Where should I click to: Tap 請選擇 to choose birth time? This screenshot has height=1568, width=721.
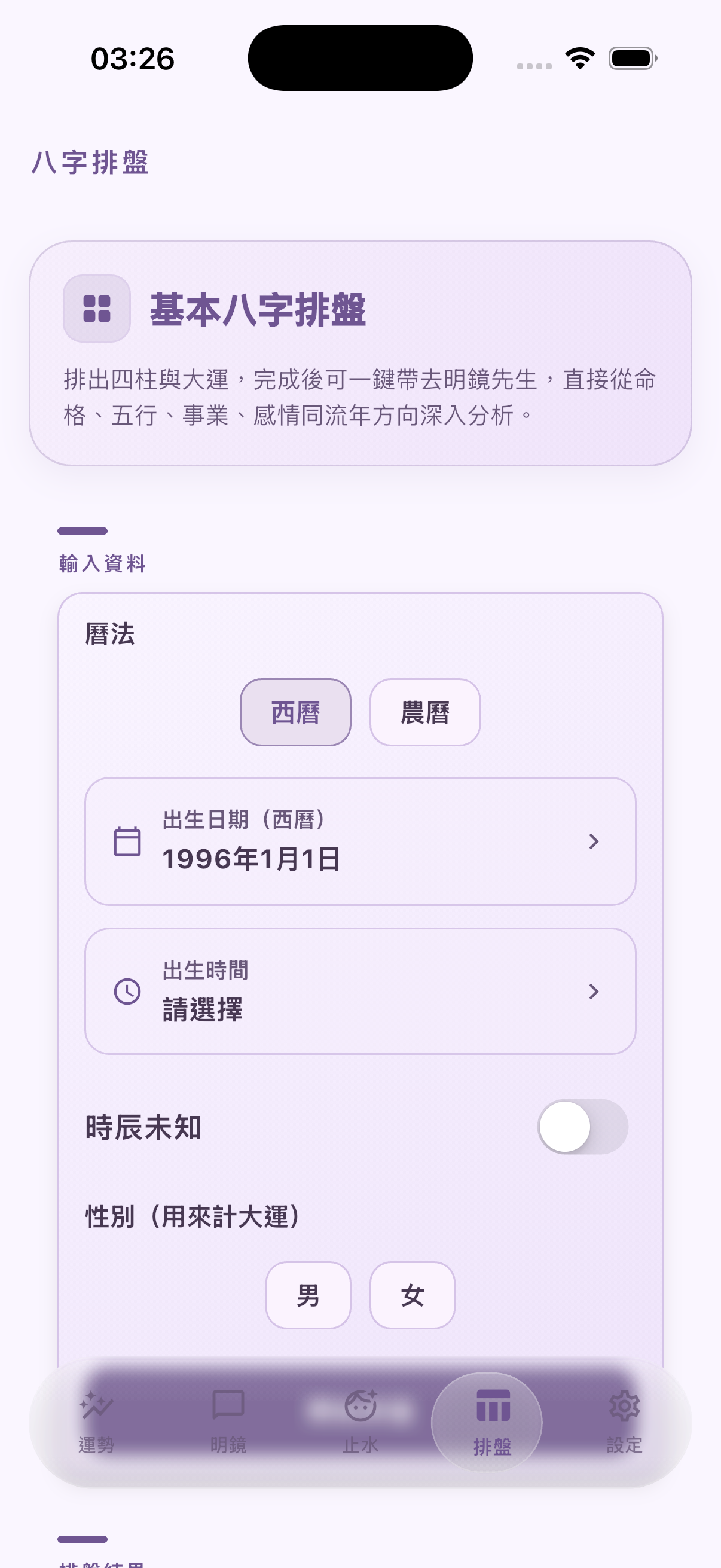click(x=203, y=1011)
